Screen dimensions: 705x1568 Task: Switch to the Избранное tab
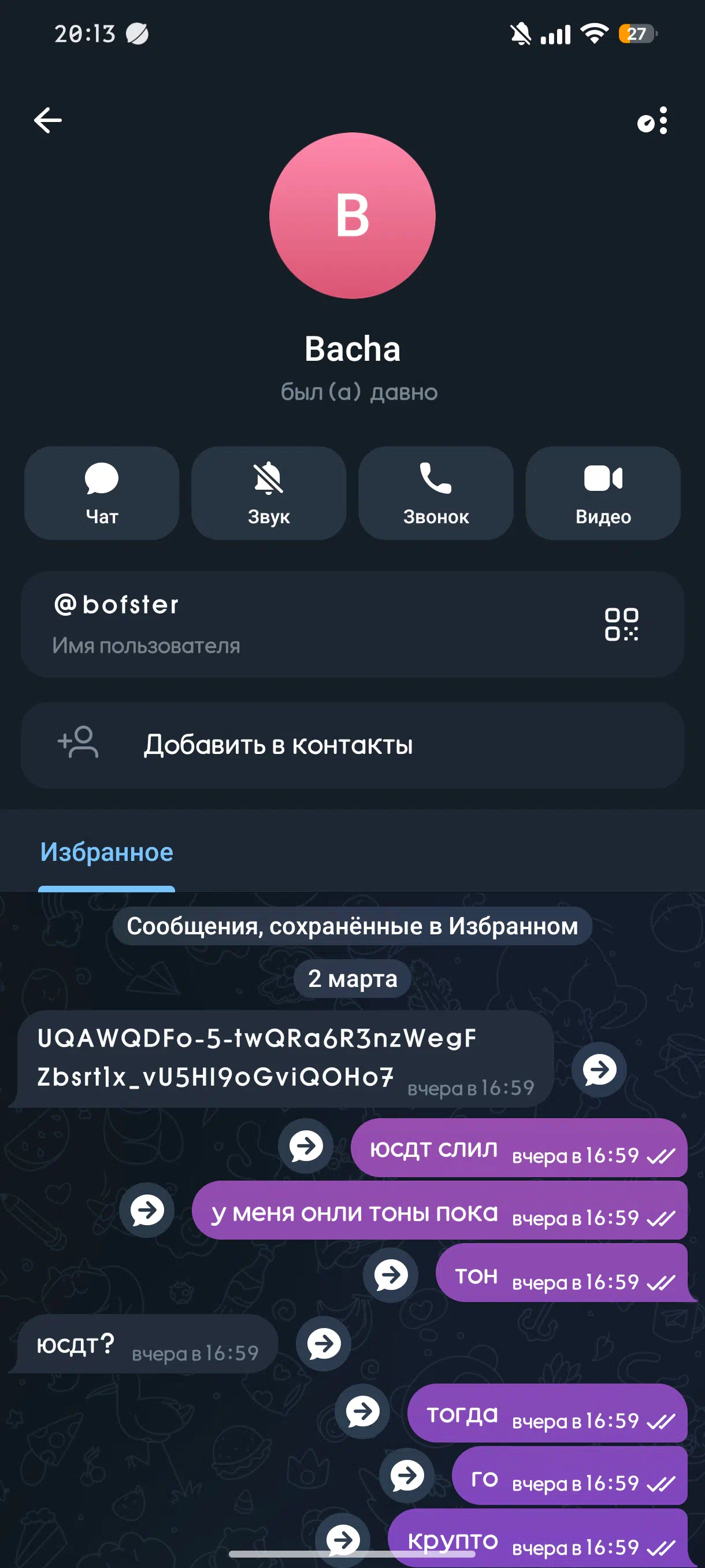[x=106, y=852]
